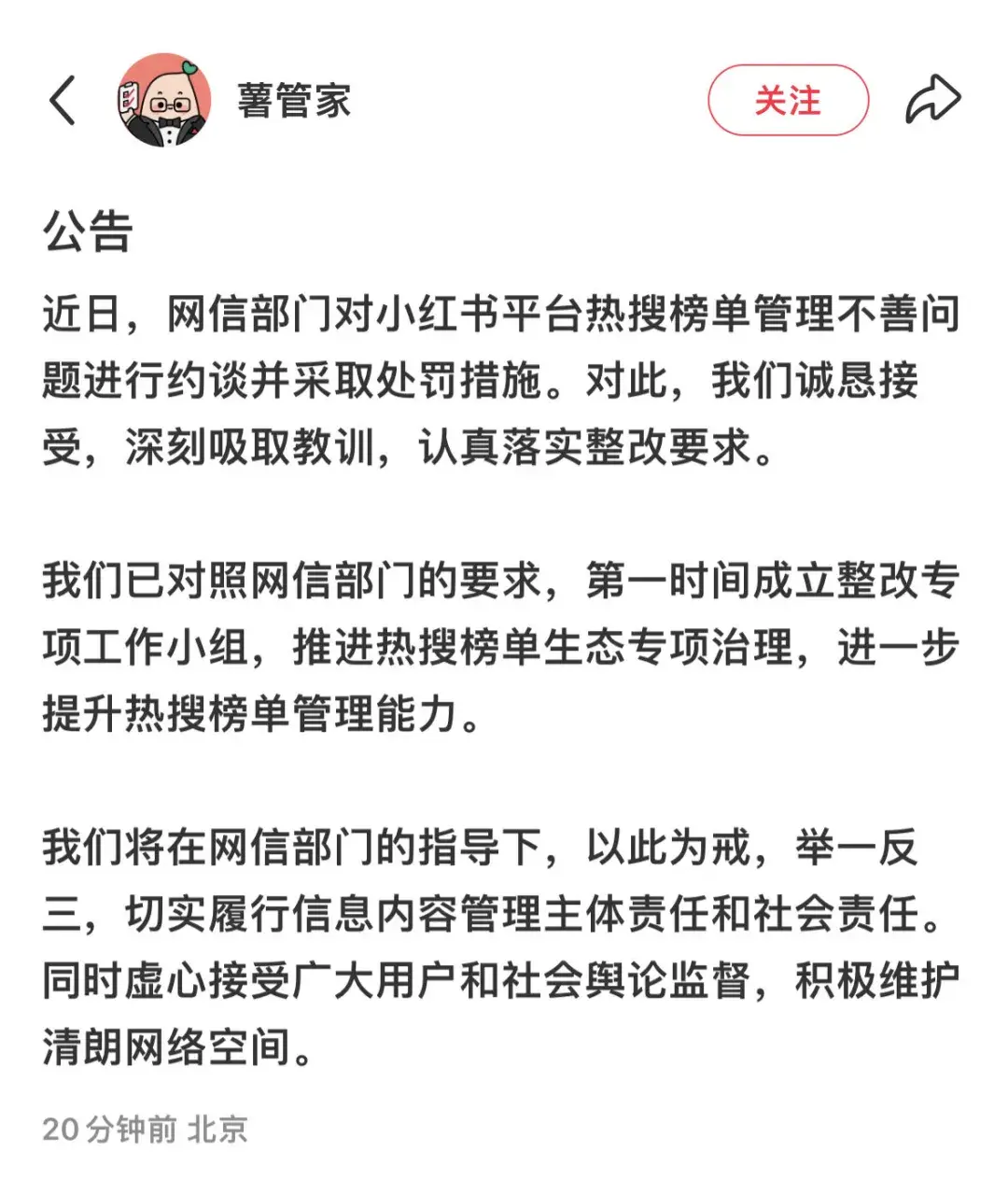The height and width of the screenshot is (1179, 1008).
Task: Open 薯管家 profile avatar
Action: coord(164,100)
